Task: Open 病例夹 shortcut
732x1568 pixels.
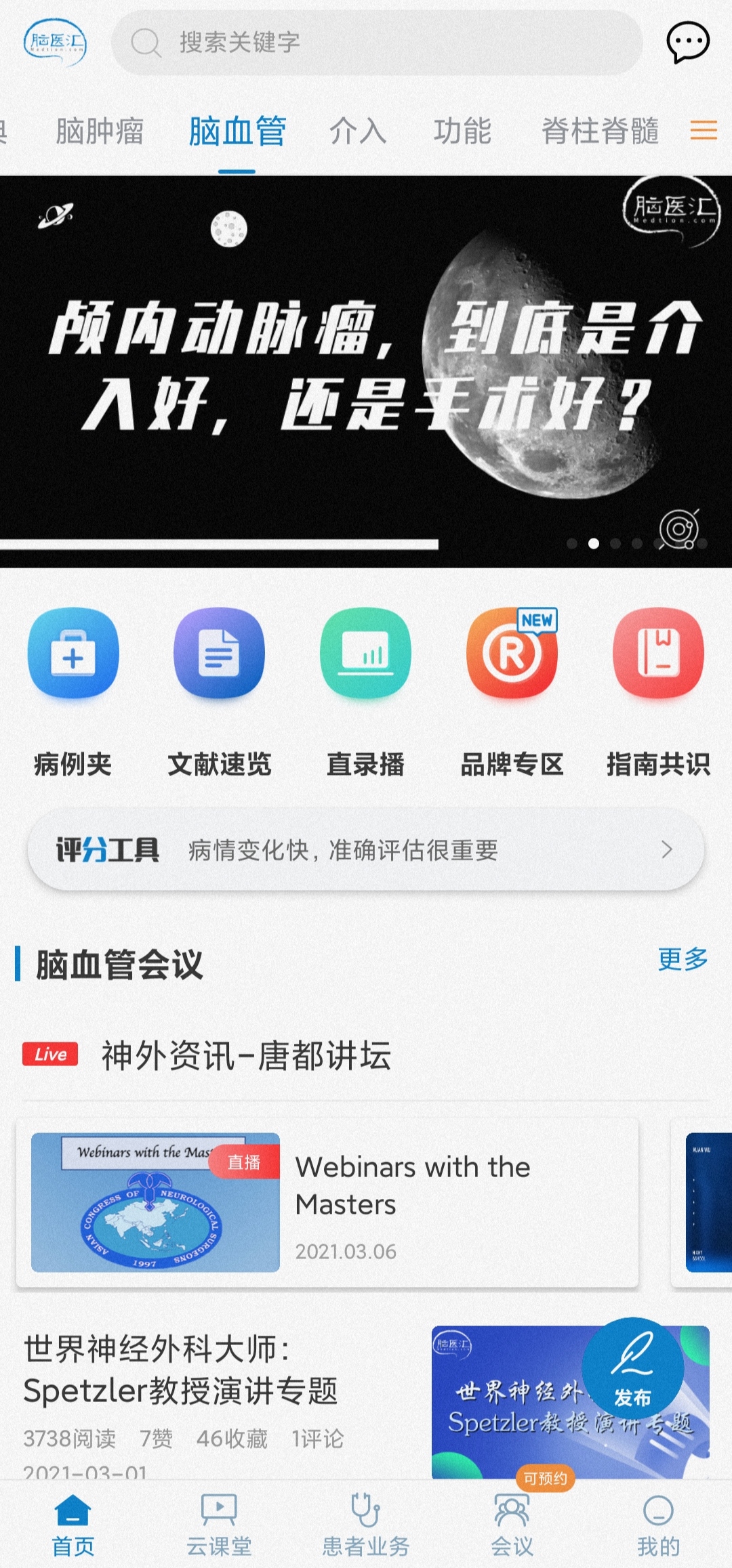Action: [x=73, y=691]
